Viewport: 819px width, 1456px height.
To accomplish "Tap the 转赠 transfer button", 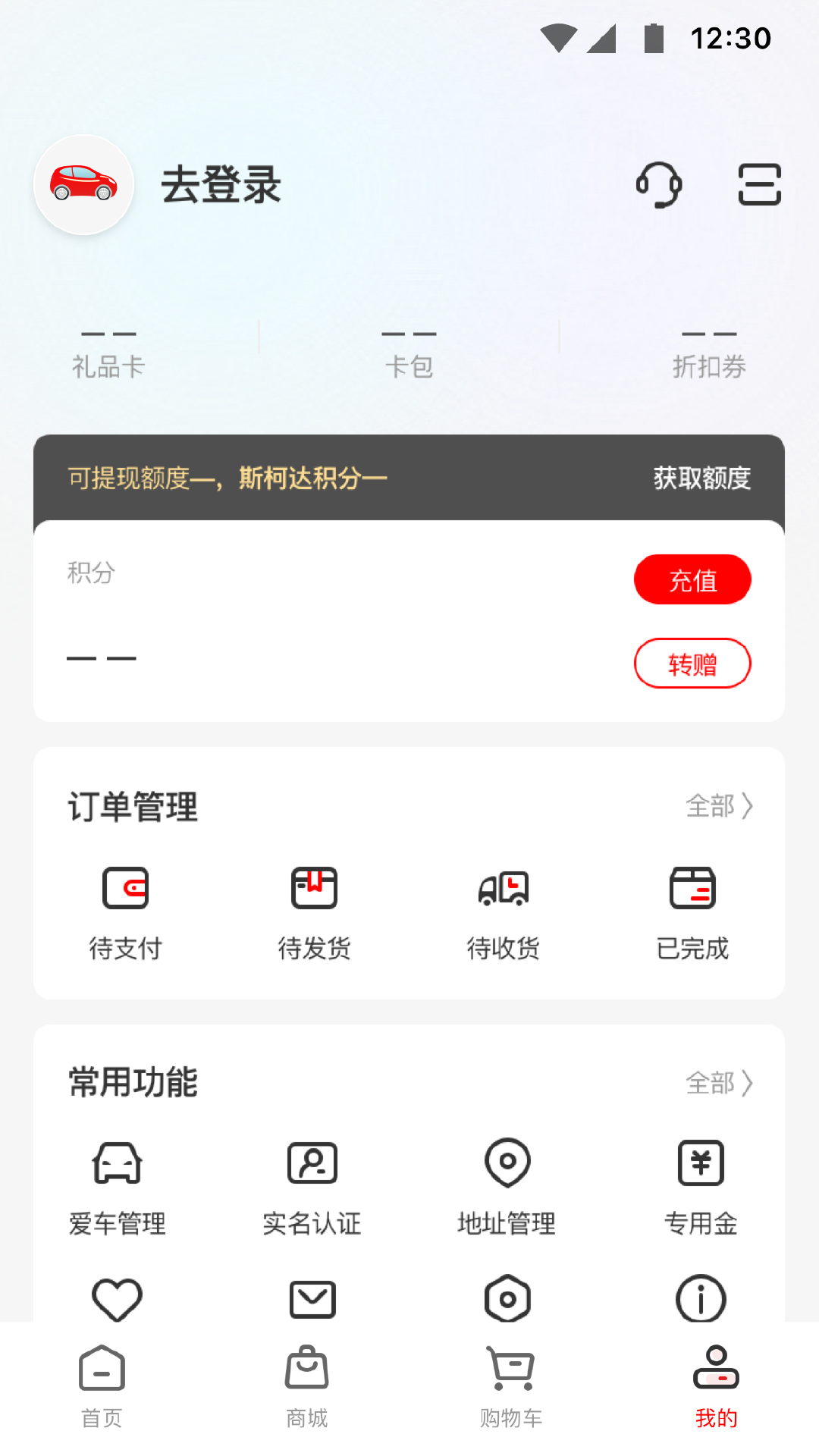I will (692, 664).
